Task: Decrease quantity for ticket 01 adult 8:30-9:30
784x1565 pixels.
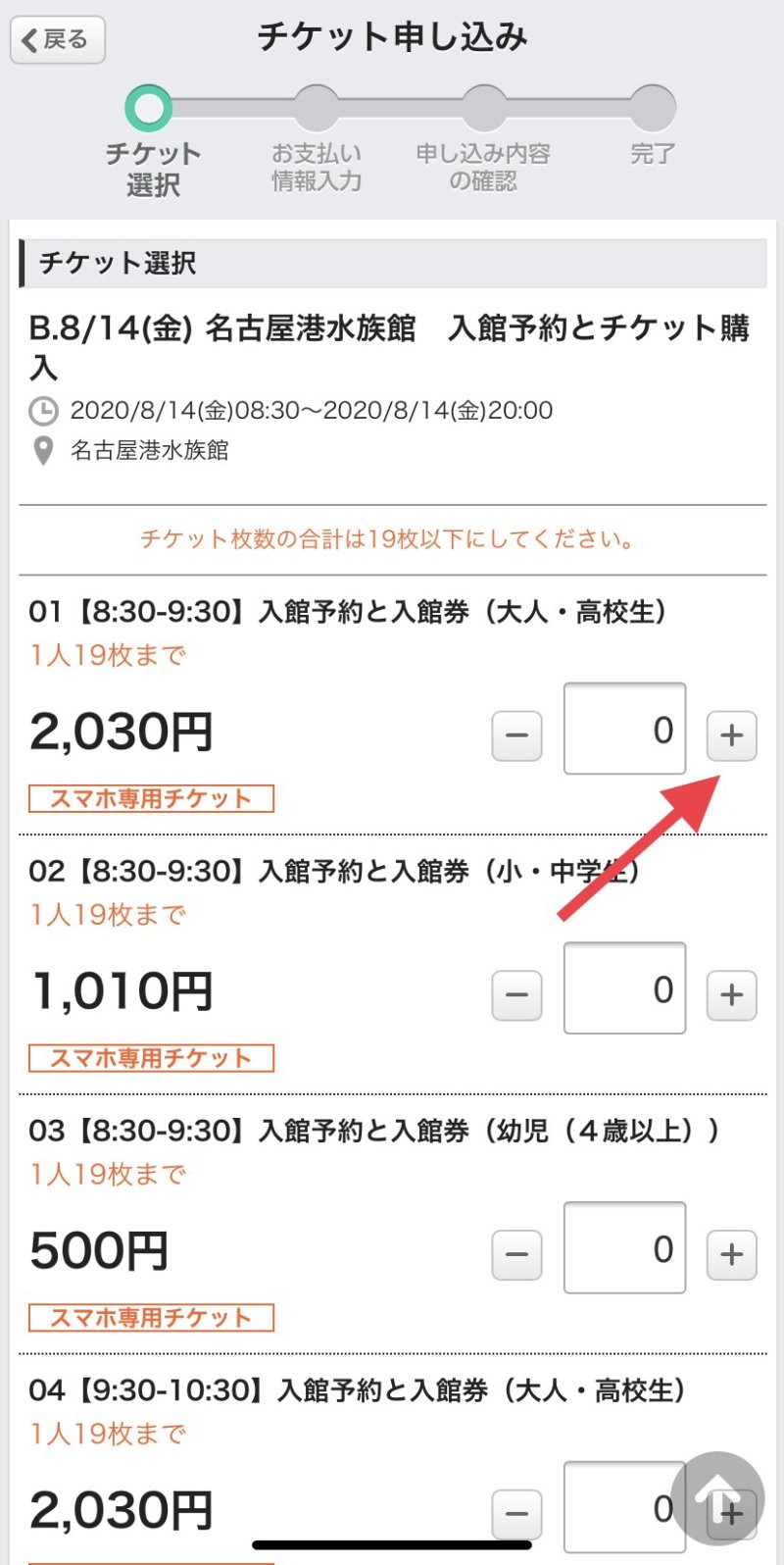Action: pos(516,735)
